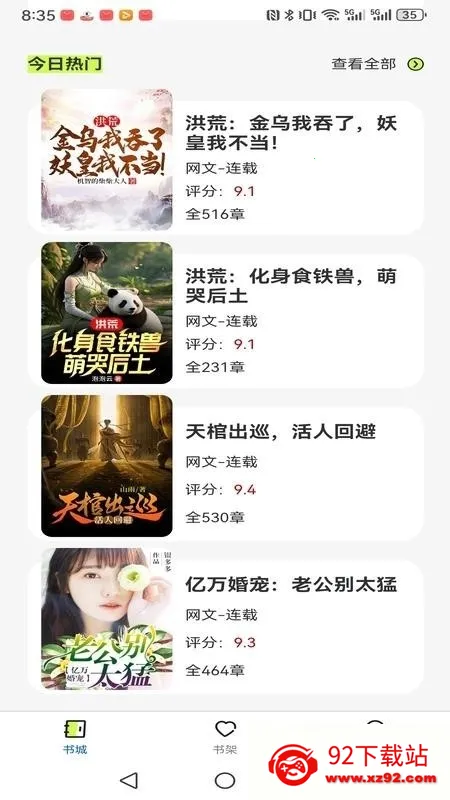Image resolution: width=450 pixels, height=800 pixels.
Task: Open 查看全部 for today's hot books
Action: (x=378, y=64)
